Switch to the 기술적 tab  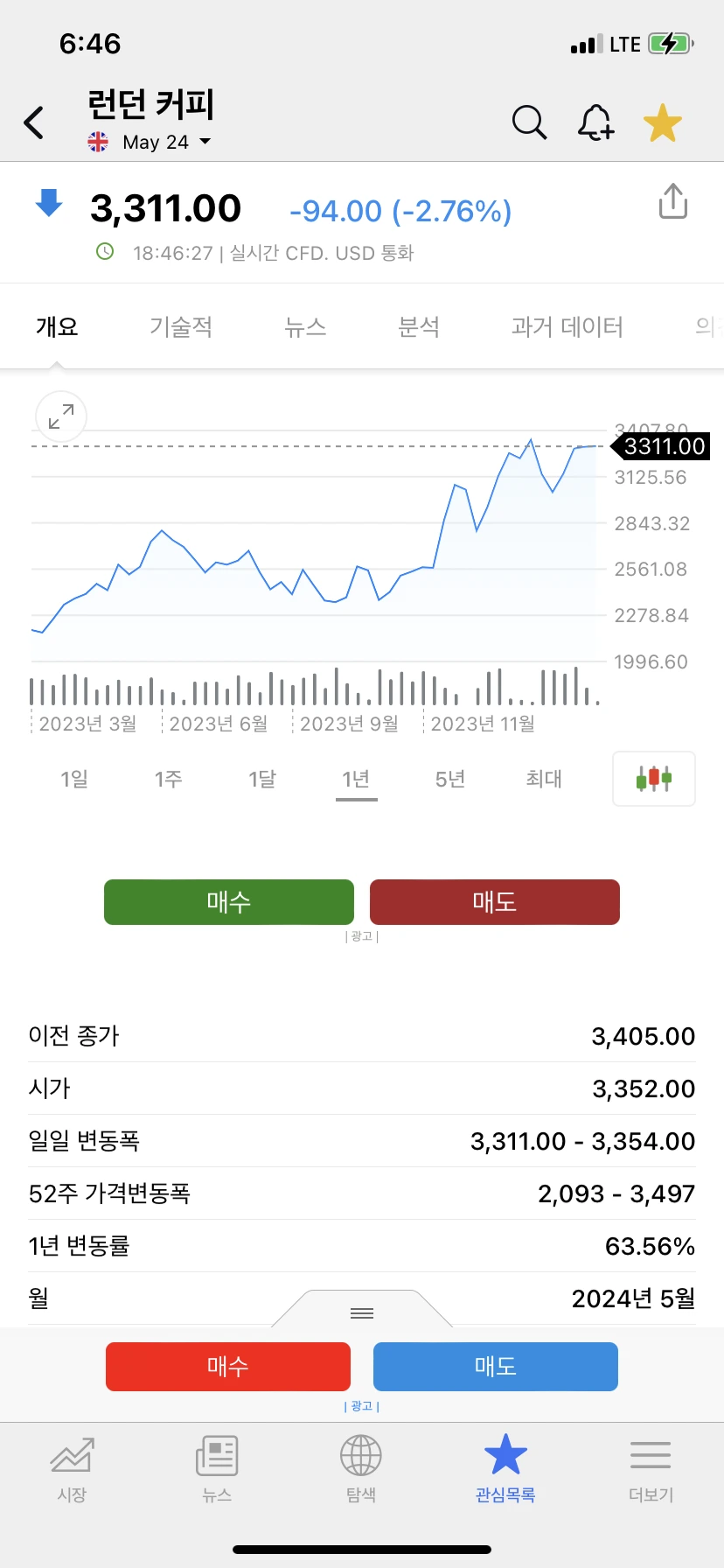click(181, 327)
